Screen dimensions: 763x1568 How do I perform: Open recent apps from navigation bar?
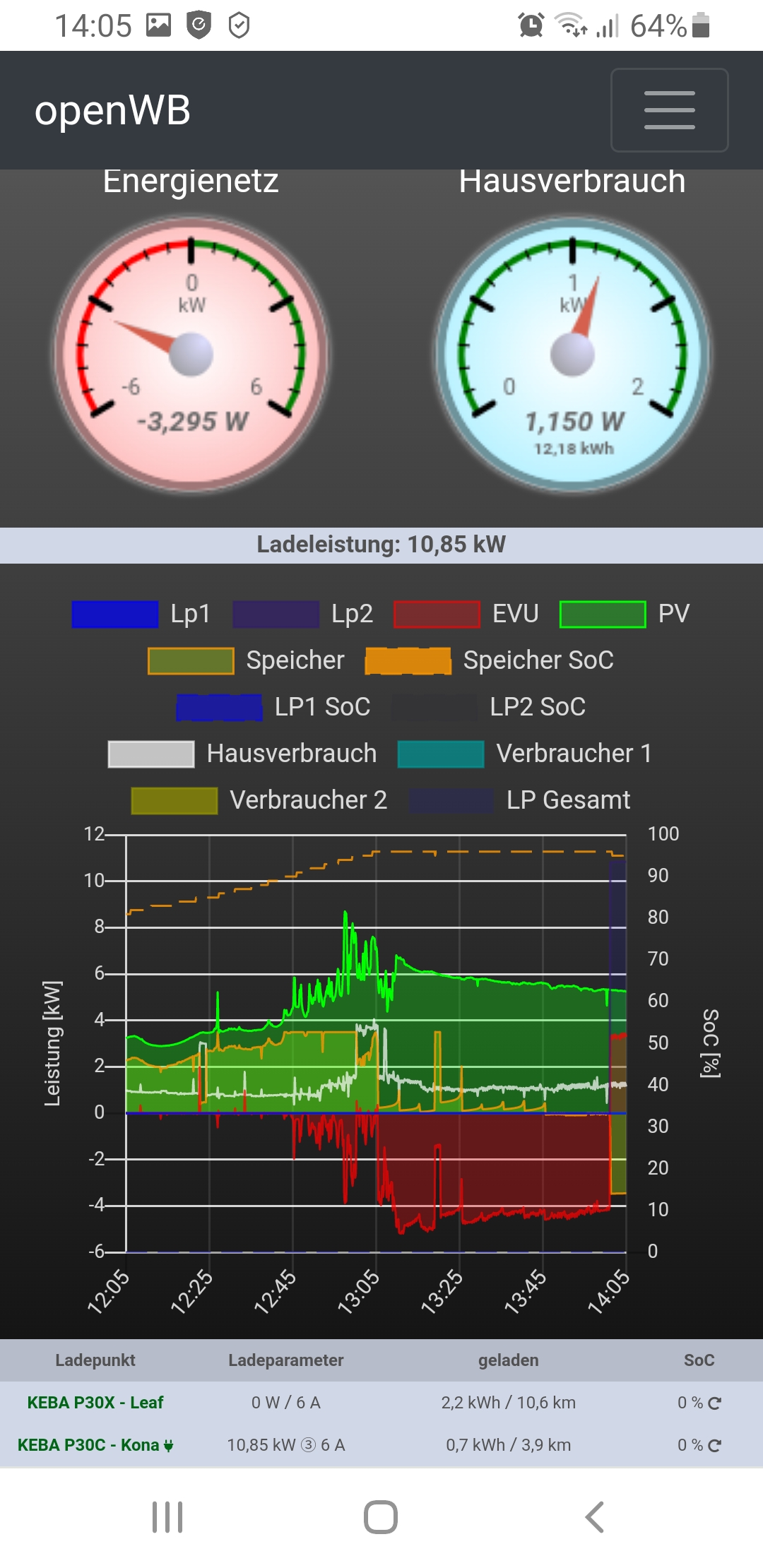click(x=167, y=1517)
